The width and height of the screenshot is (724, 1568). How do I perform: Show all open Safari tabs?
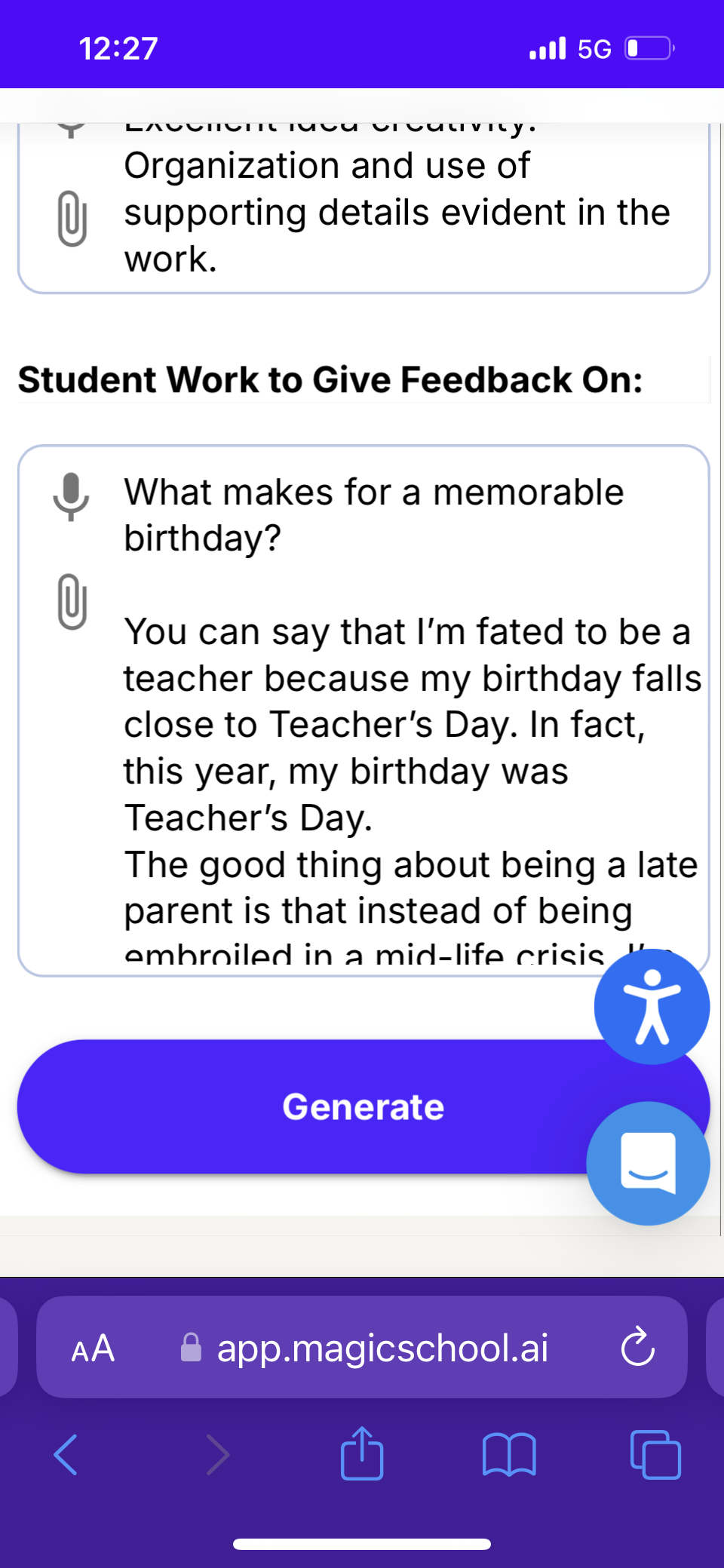[x=655, y=1454]
